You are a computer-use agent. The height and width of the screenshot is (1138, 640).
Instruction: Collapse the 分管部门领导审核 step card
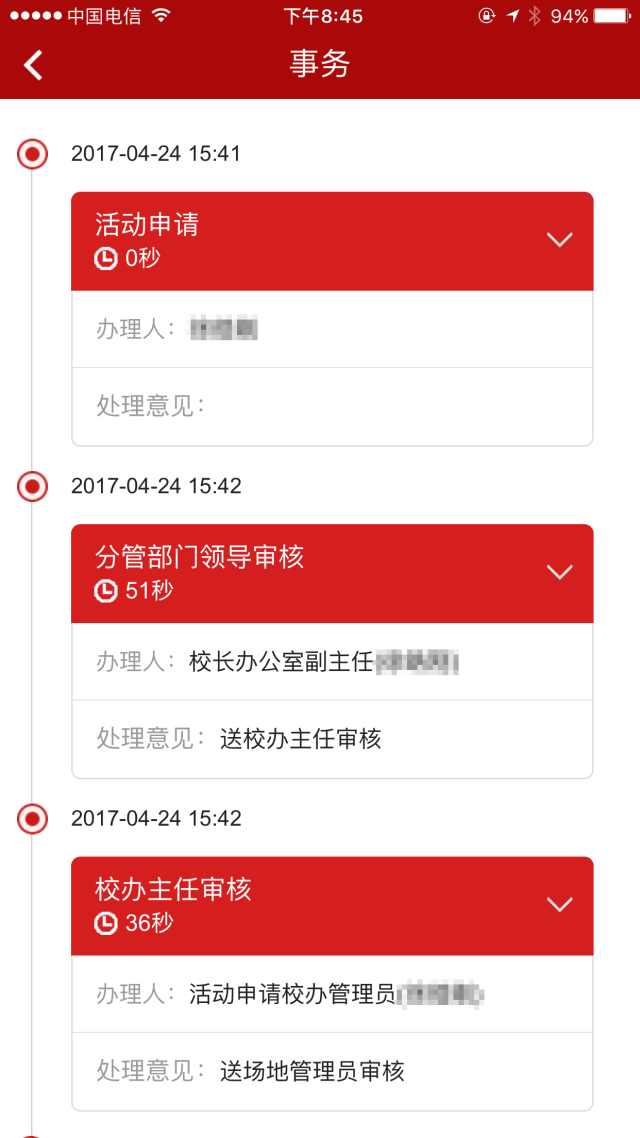(559, 572)
